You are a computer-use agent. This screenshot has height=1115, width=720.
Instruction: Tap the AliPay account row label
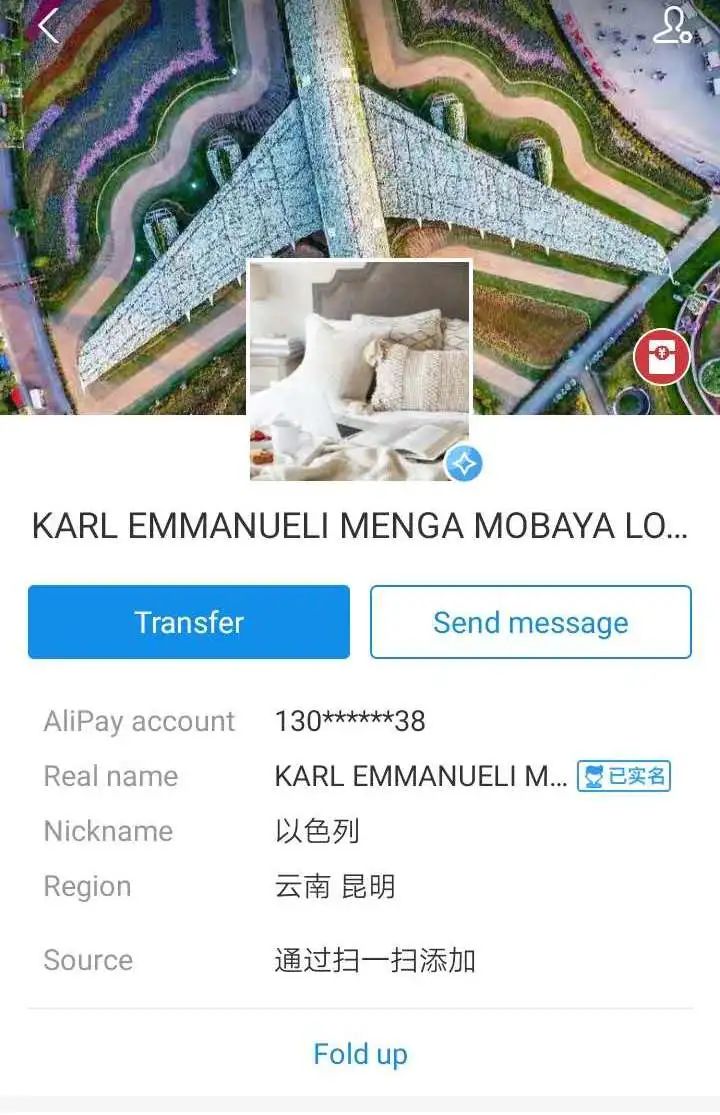[x=139, y=721]
